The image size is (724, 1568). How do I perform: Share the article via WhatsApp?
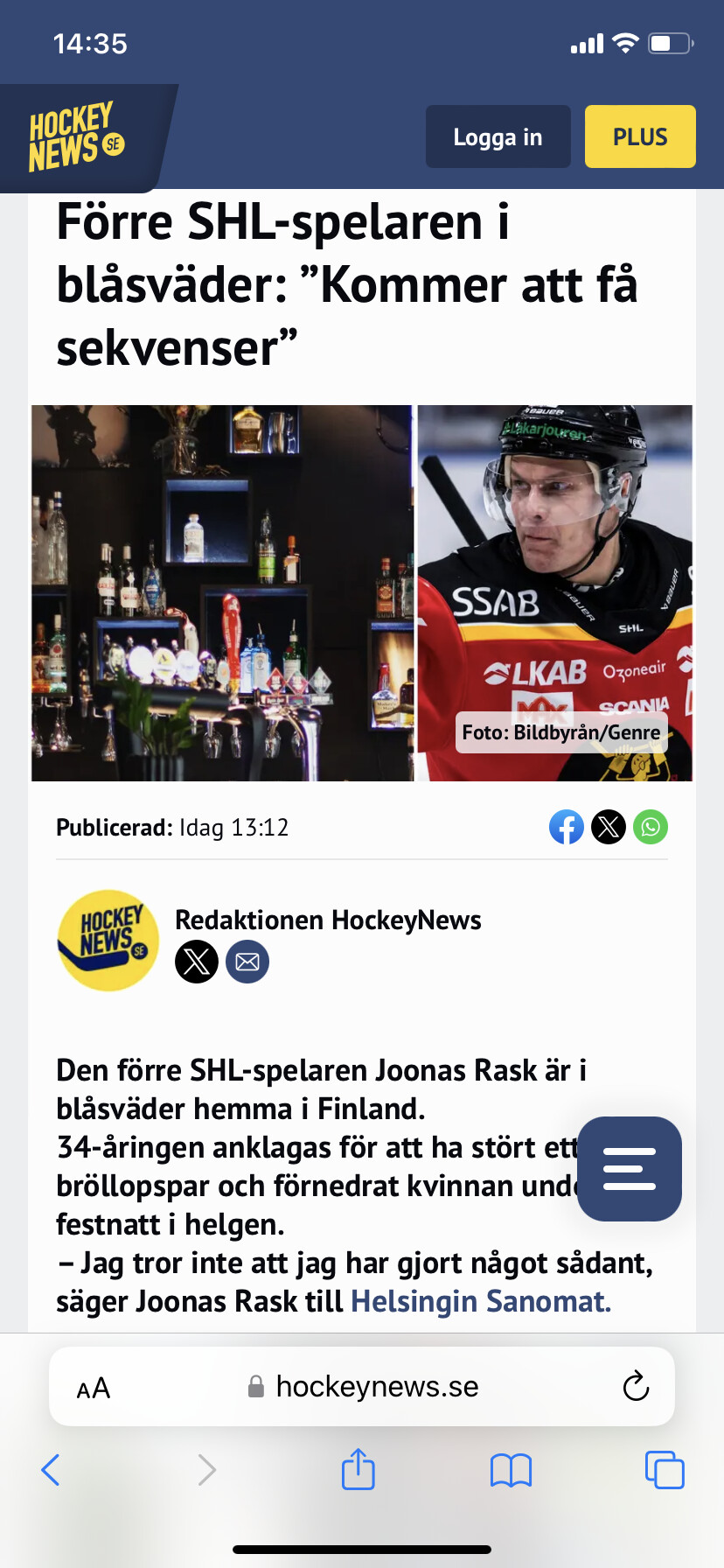(651, 827)
